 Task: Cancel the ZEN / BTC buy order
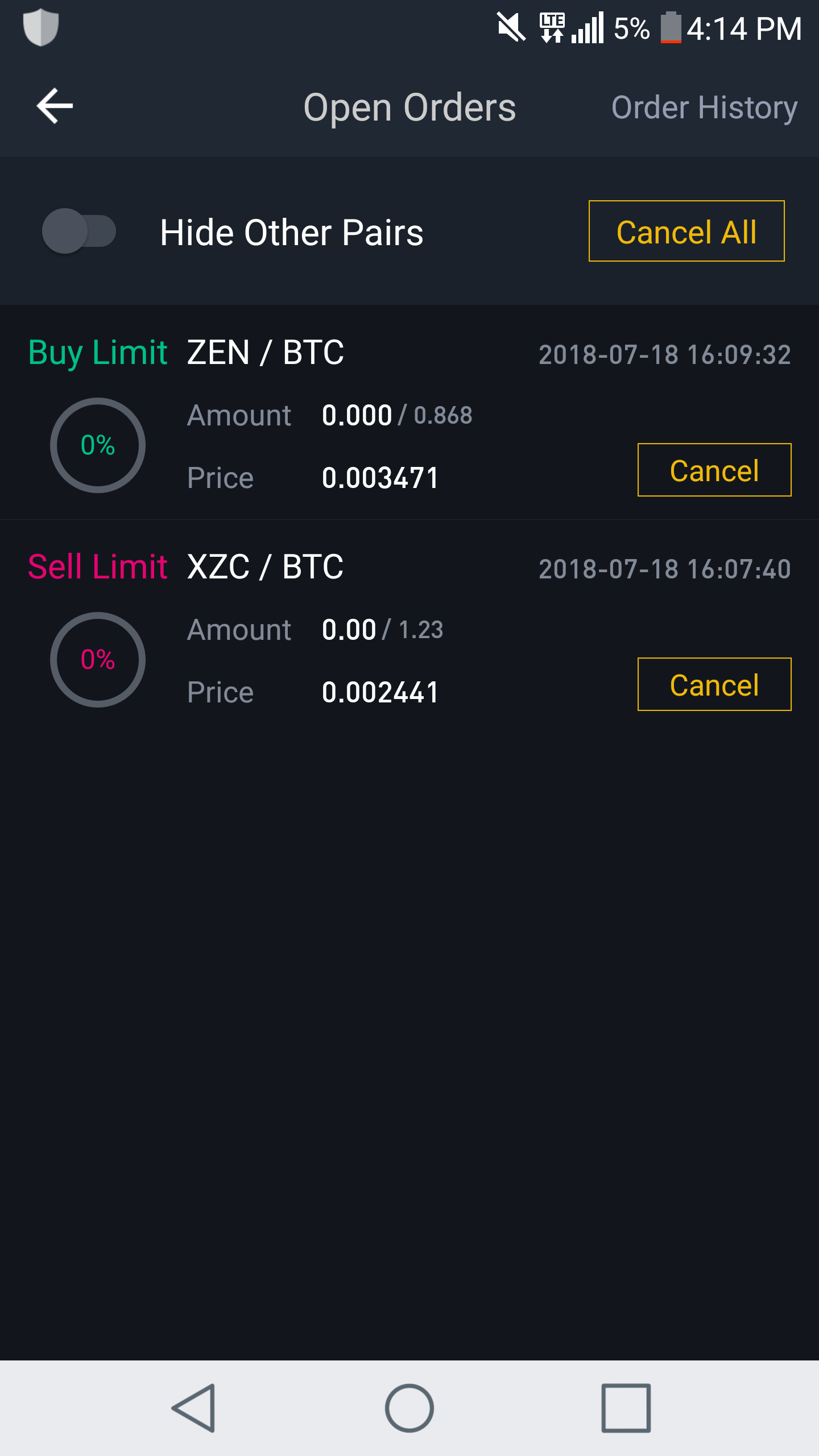(714, 470)
